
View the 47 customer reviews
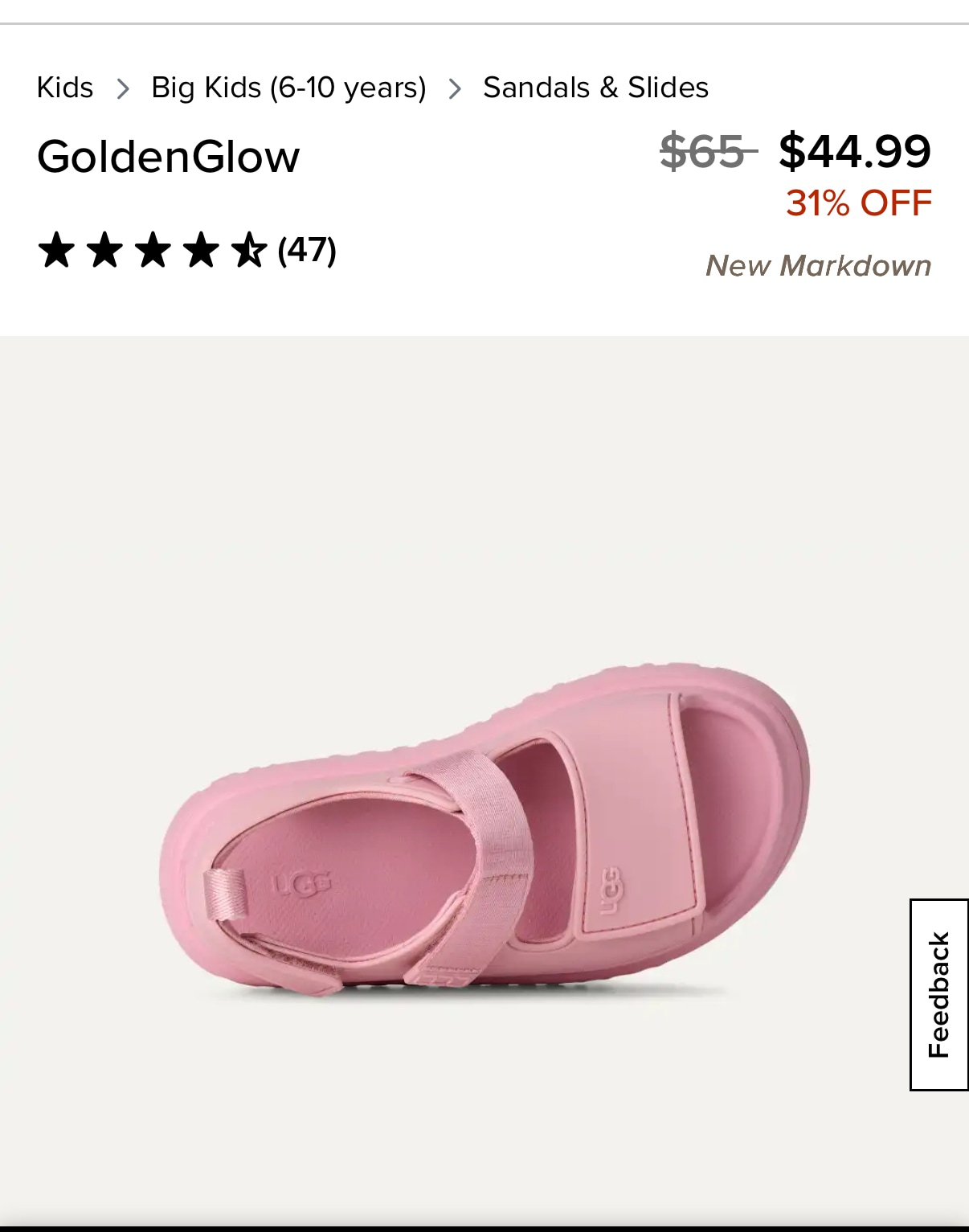click(306, 250)
